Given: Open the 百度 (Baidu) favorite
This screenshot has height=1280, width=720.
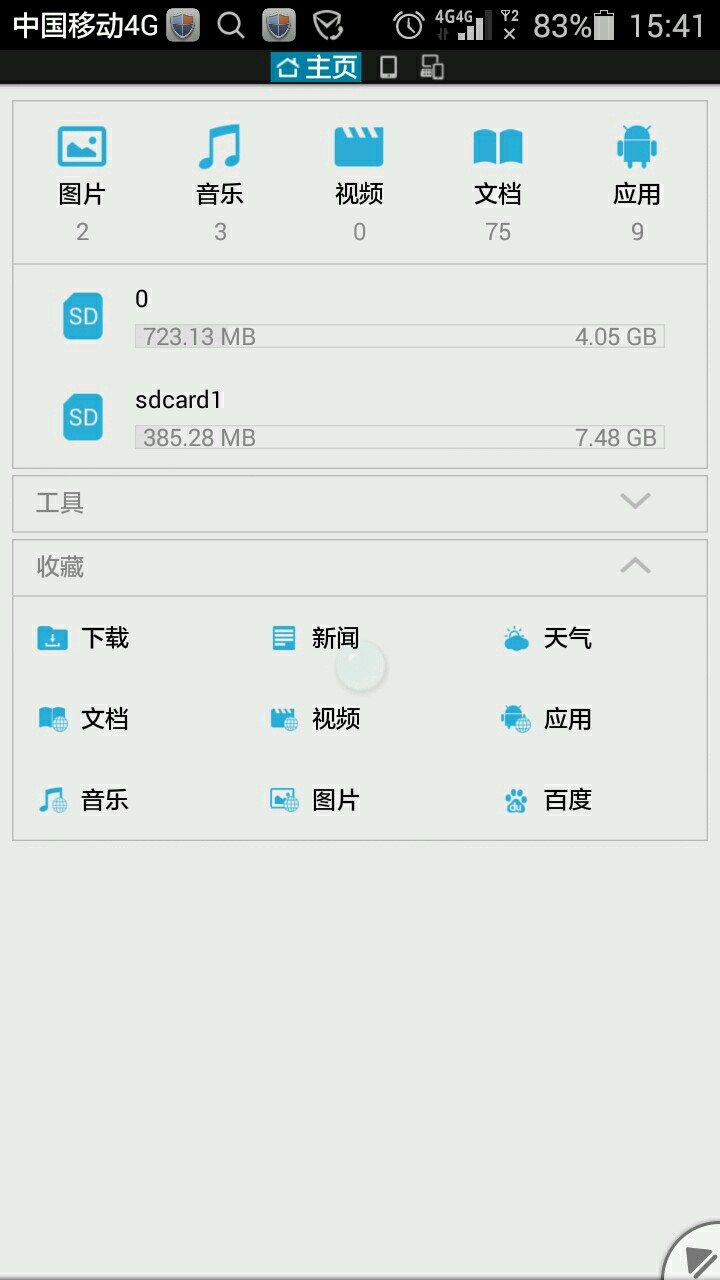Looking at the screenshot, I should coord(548,800).
